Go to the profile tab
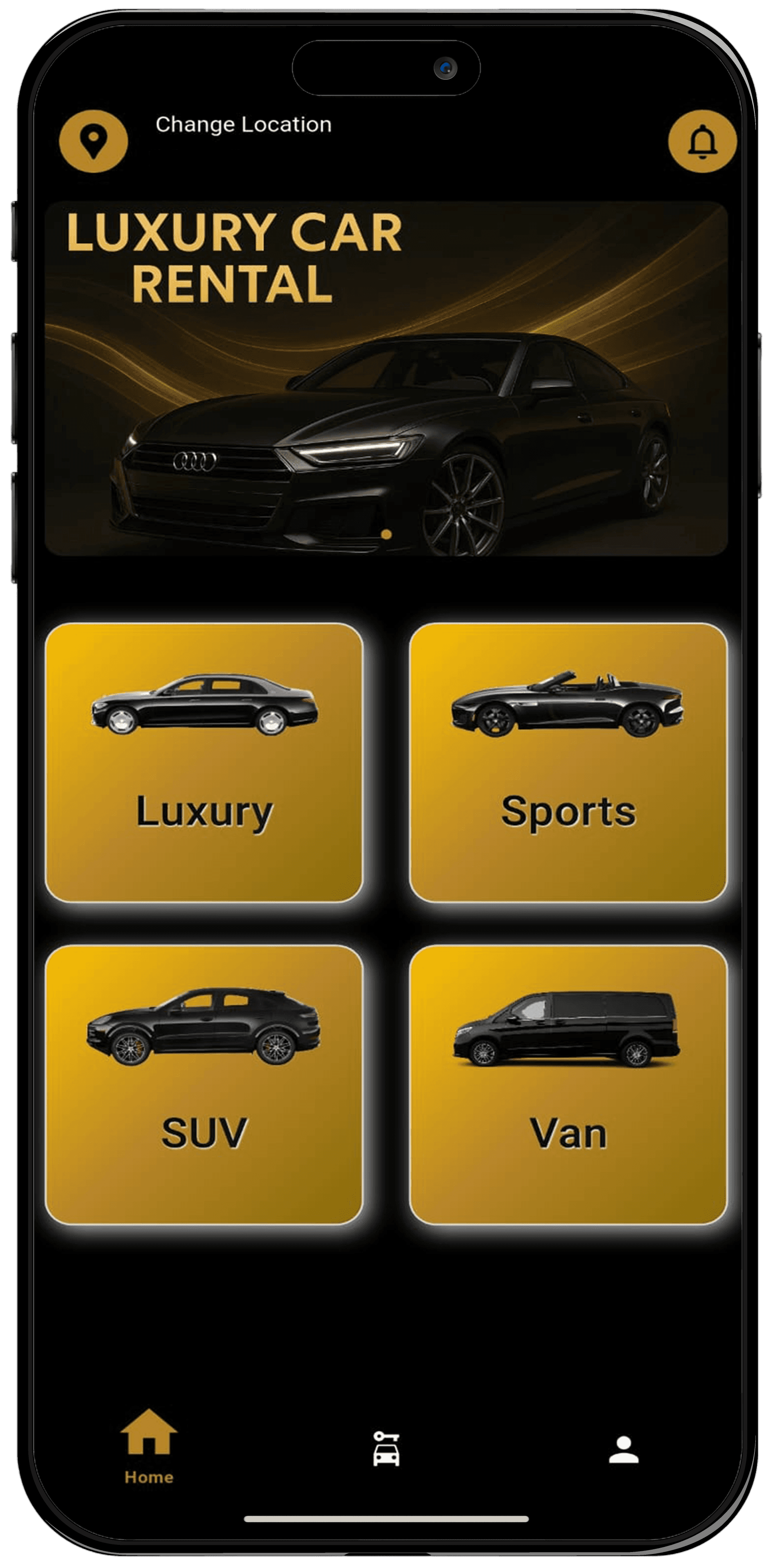770x1568 pixels. [624, 1449]
